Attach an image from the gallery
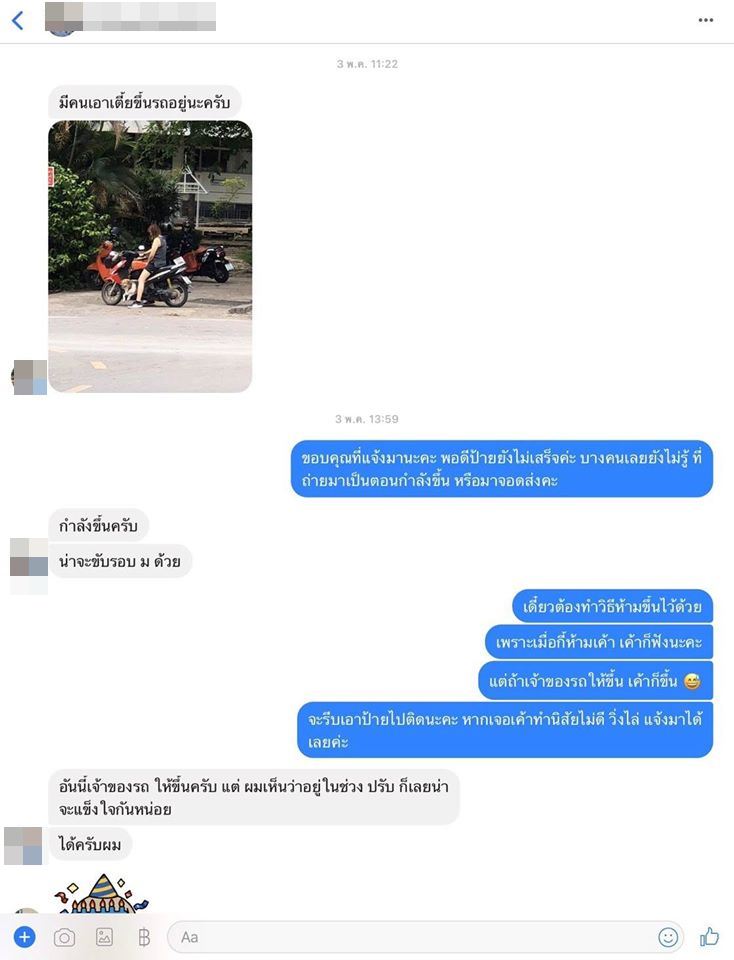The image size is (734, 960). click(x=104, y=937)
